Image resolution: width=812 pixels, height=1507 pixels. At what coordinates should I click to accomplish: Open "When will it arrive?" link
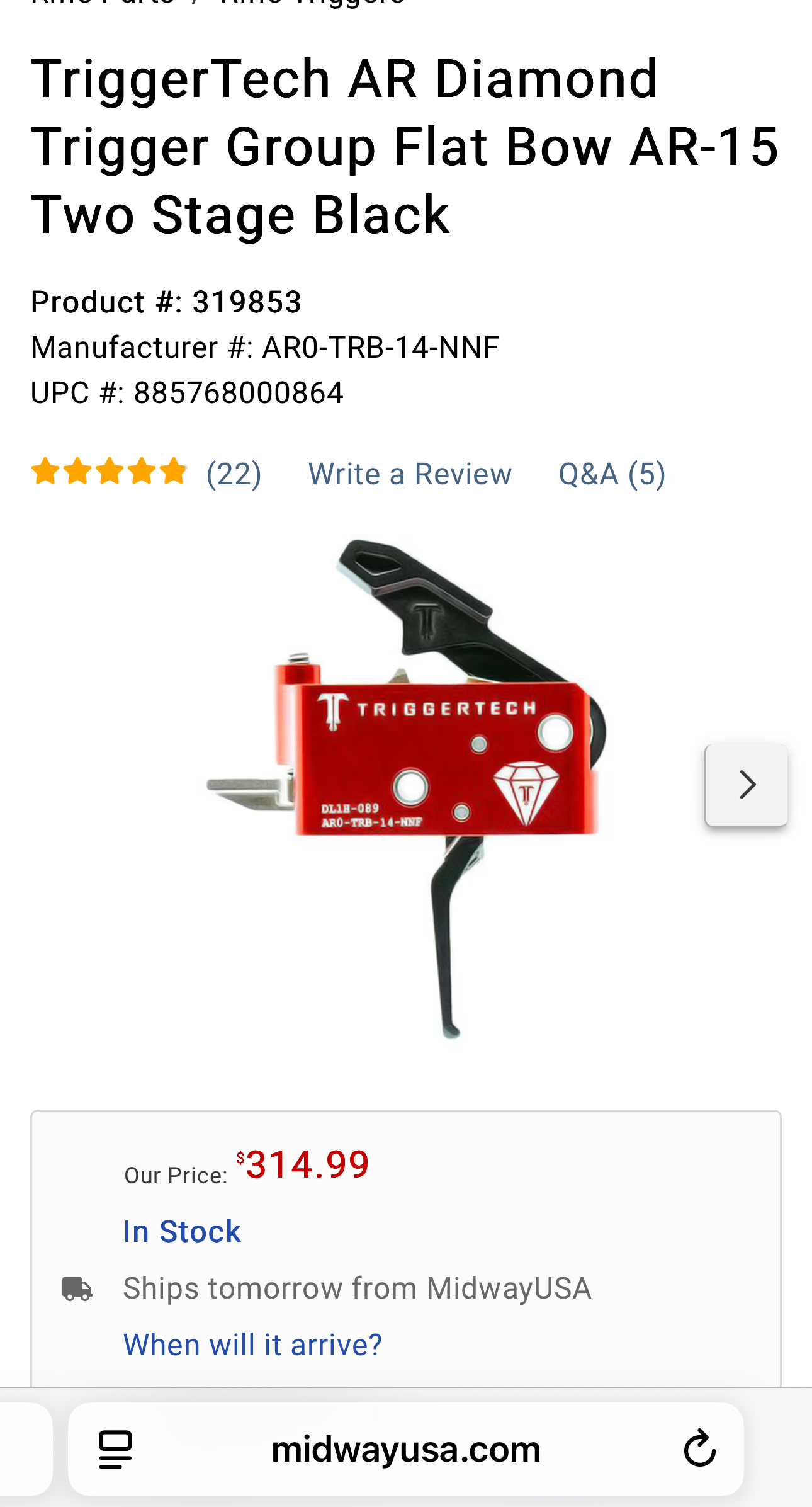pyautogui.click(x=252, y=1345)
